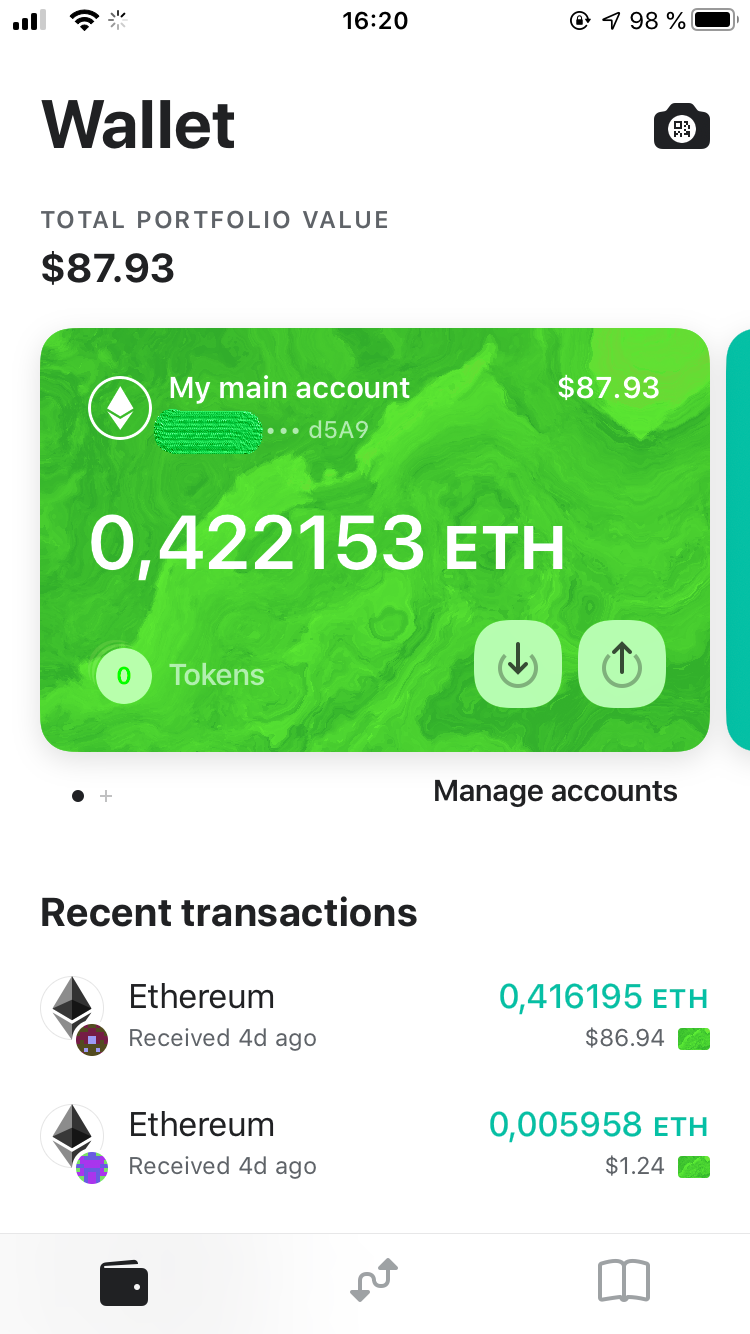
Task: Tap the send upload arrow button
Action: pos(621,664)
